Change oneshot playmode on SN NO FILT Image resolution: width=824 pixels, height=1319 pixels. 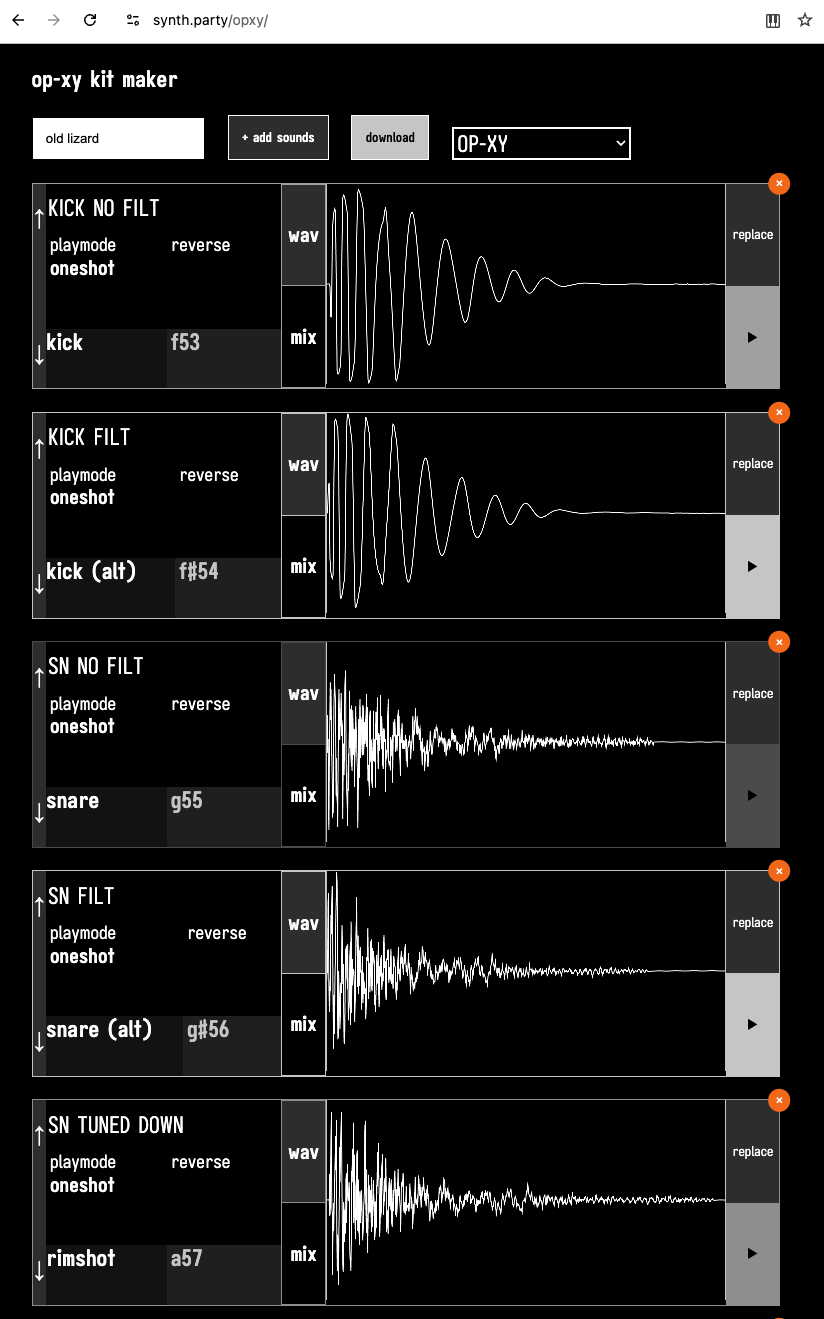pos(82,726)
